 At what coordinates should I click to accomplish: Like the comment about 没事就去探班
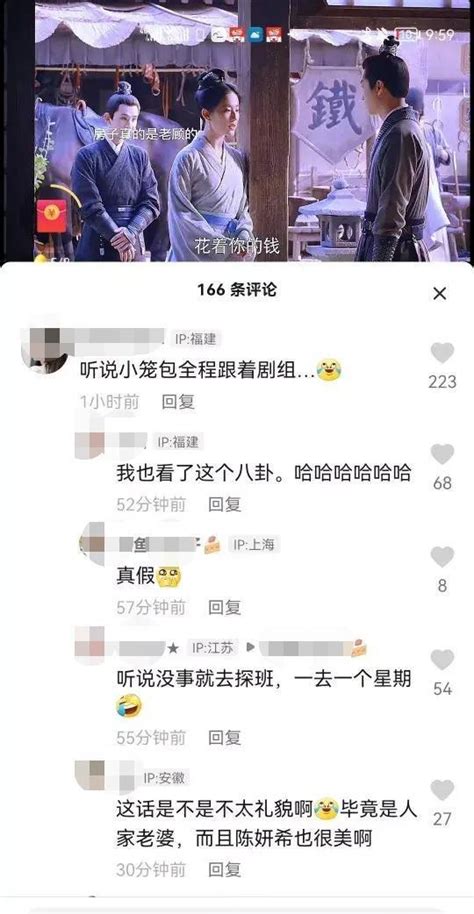pyautogui.click(x=442, y=660)
